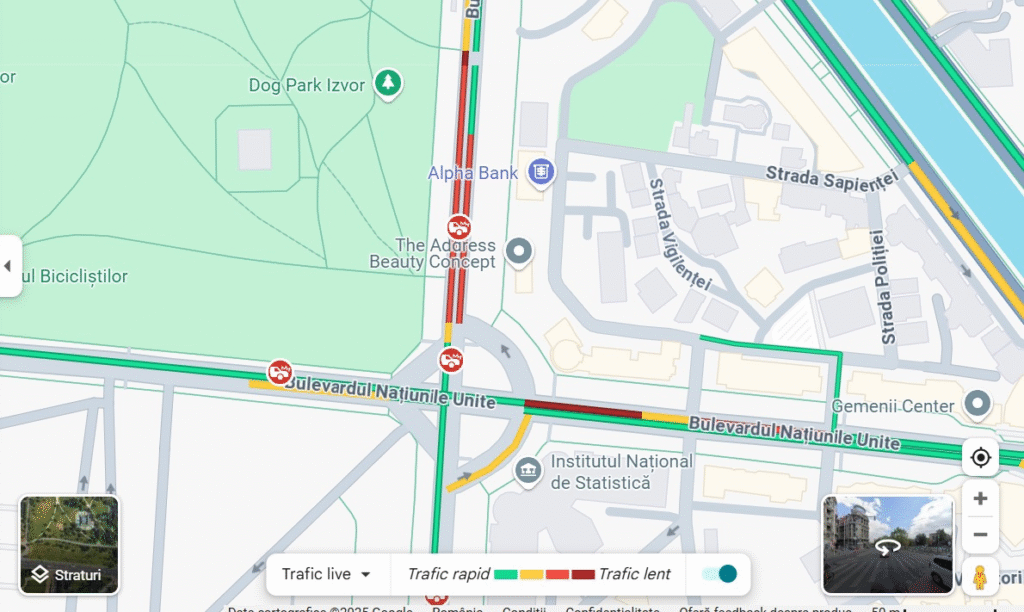The height and width of the screenshot is (612, 1024).
Task: Open the Trafic live dropdown
Action: coord(326,574)
